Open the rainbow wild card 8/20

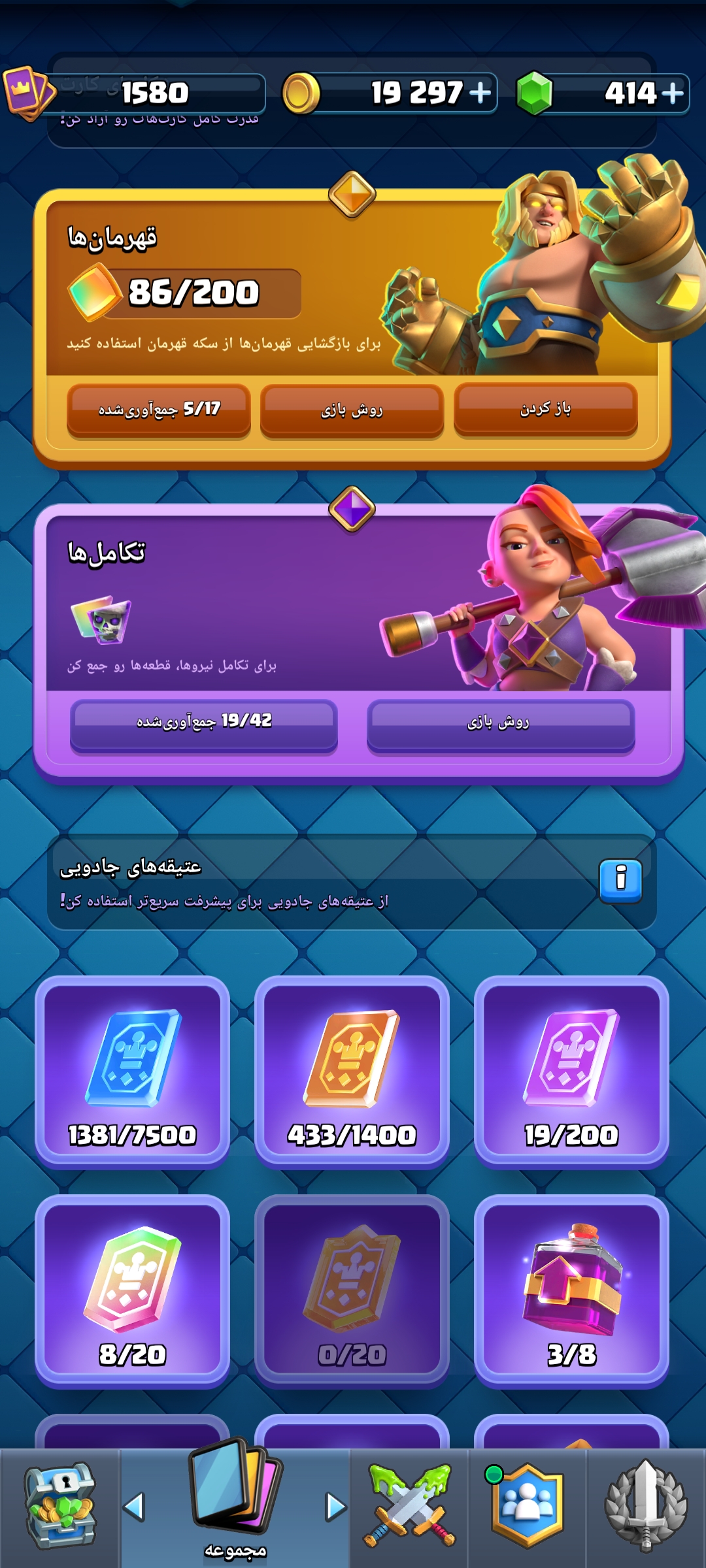(132, 1290)
